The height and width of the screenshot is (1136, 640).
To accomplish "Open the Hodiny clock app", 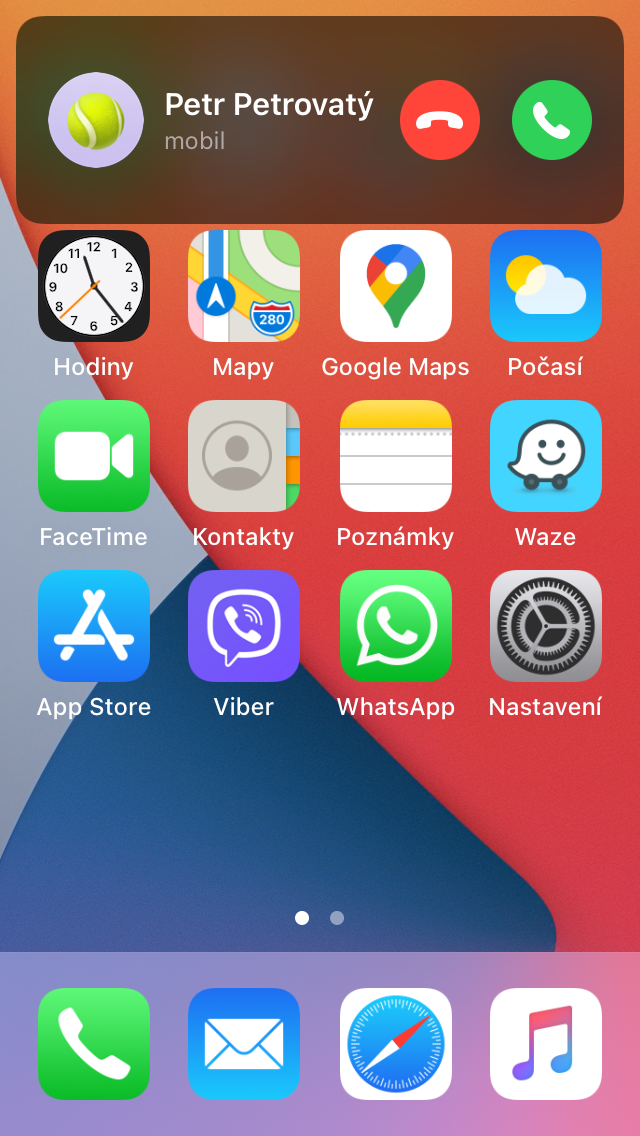I will pos(94,286).
